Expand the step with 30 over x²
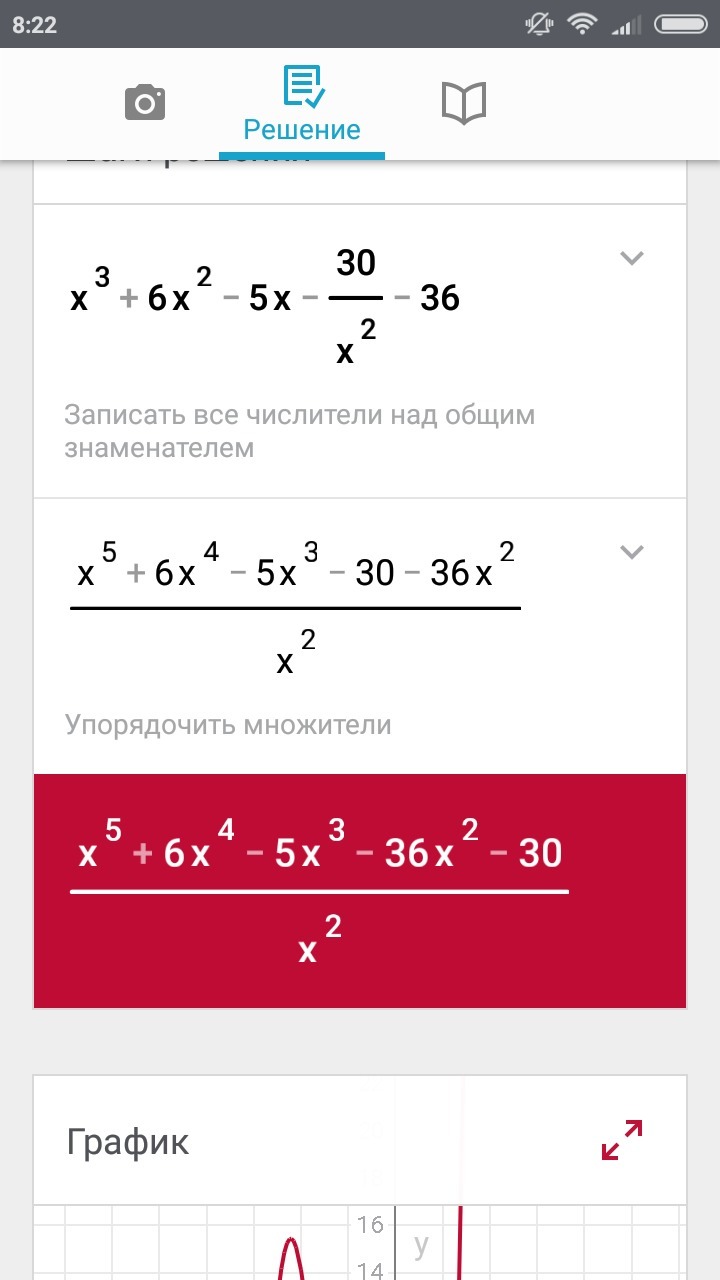The height and width of the screenshot is (1280, 720). 631,259
